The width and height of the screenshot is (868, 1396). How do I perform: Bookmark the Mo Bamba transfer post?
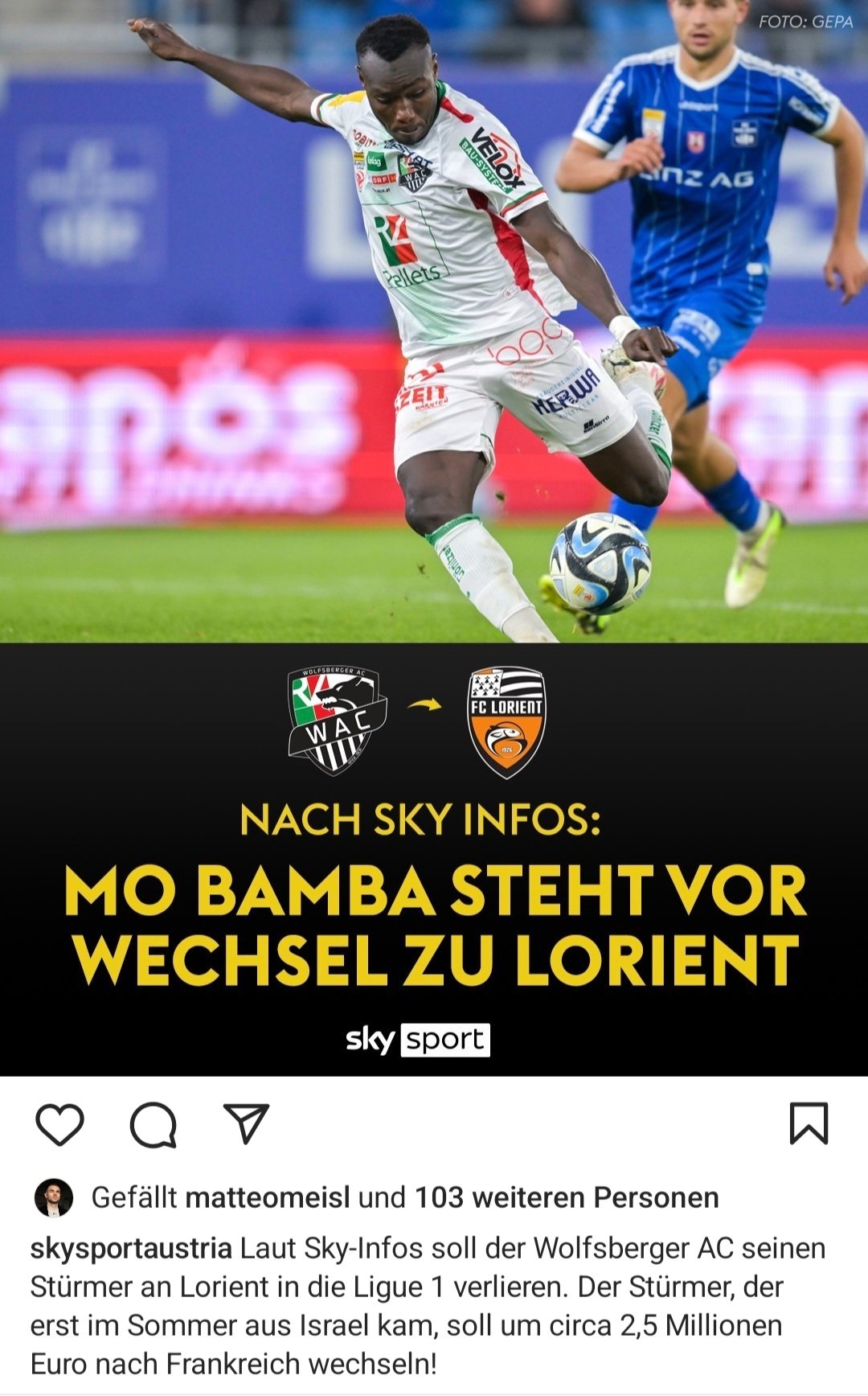(x=809, y=1123)
